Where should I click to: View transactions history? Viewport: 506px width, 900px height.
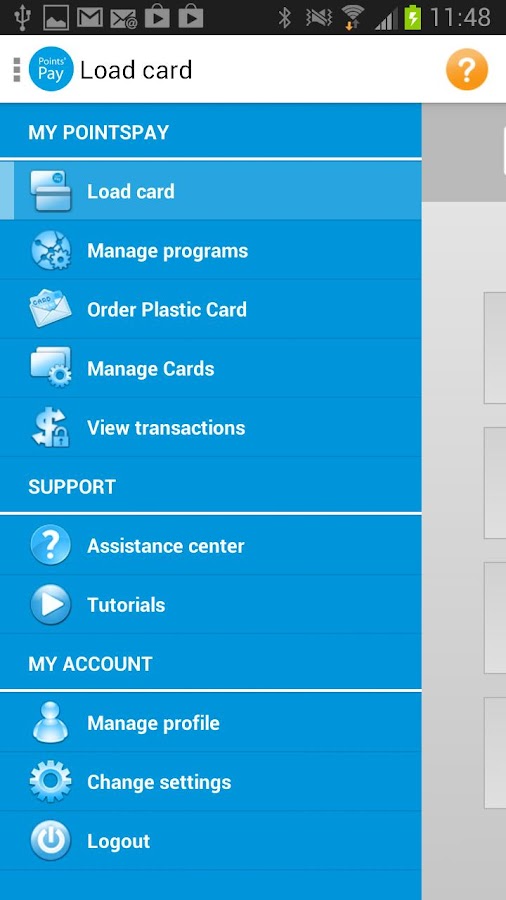[211, 428]
